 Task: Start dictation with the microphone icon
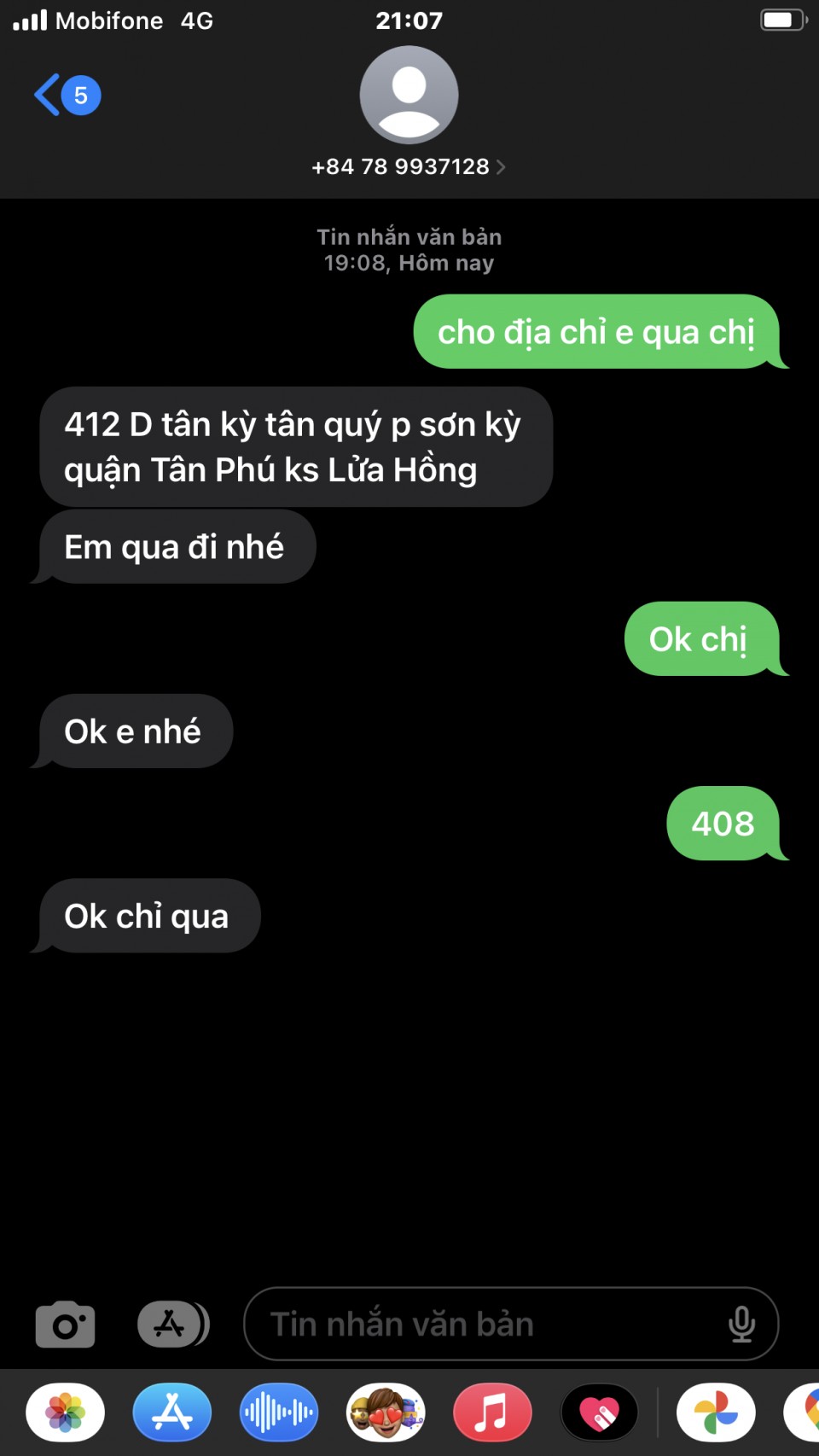(741, 1324)
